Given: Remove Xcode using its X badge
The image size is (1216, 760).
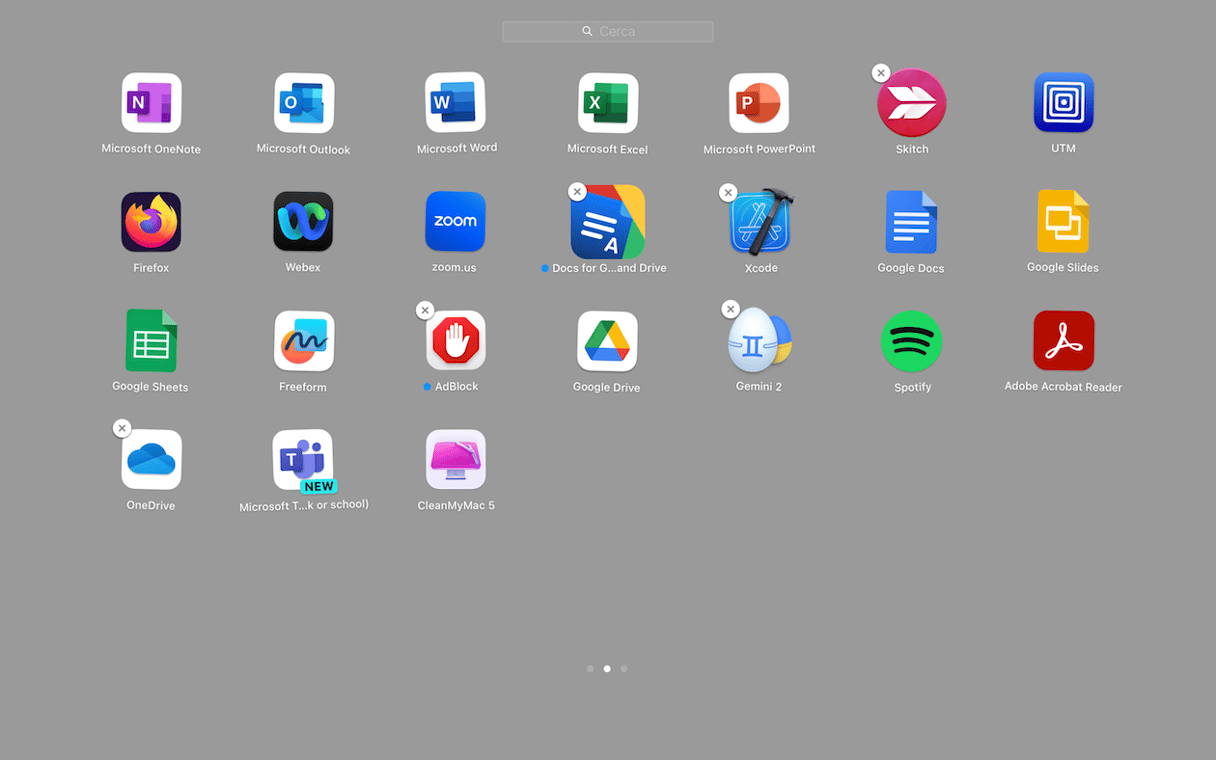Looking at the screenshot, I should click(x=728, y=192).
